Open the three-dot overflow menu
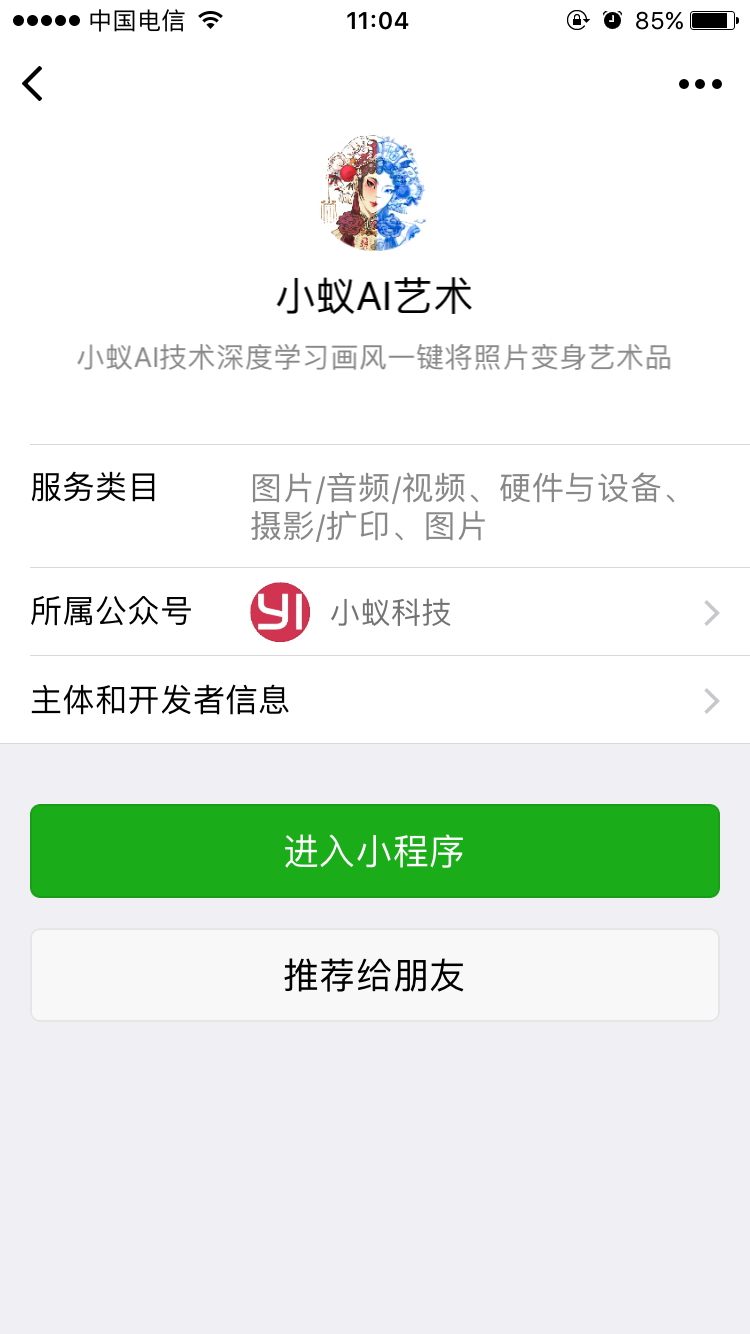 pos(700,84)
